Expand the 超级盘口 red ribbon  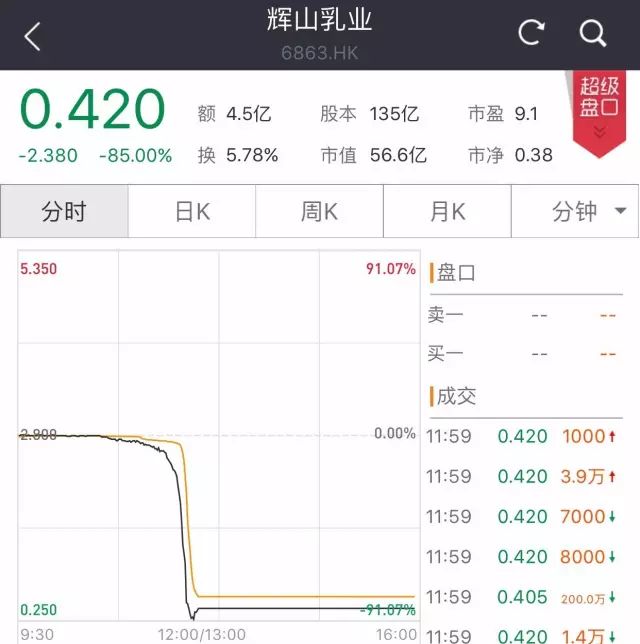tap(600, 112)
